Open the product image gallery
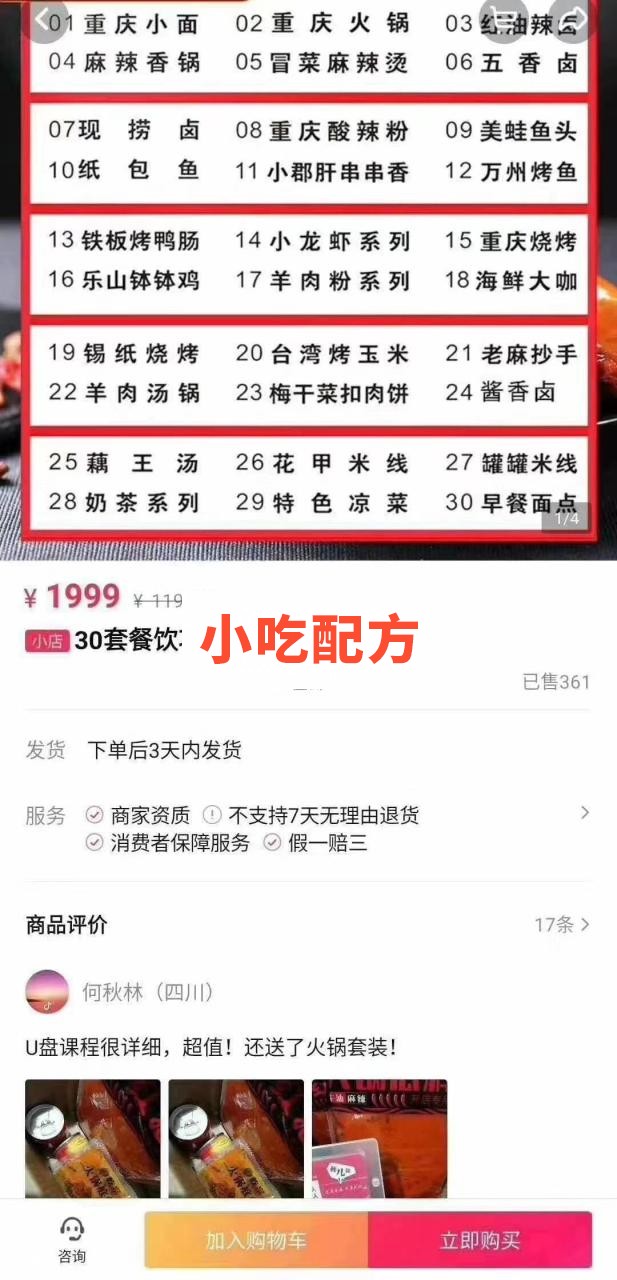This screenshot has width=617, height=1280. [308, 280]
